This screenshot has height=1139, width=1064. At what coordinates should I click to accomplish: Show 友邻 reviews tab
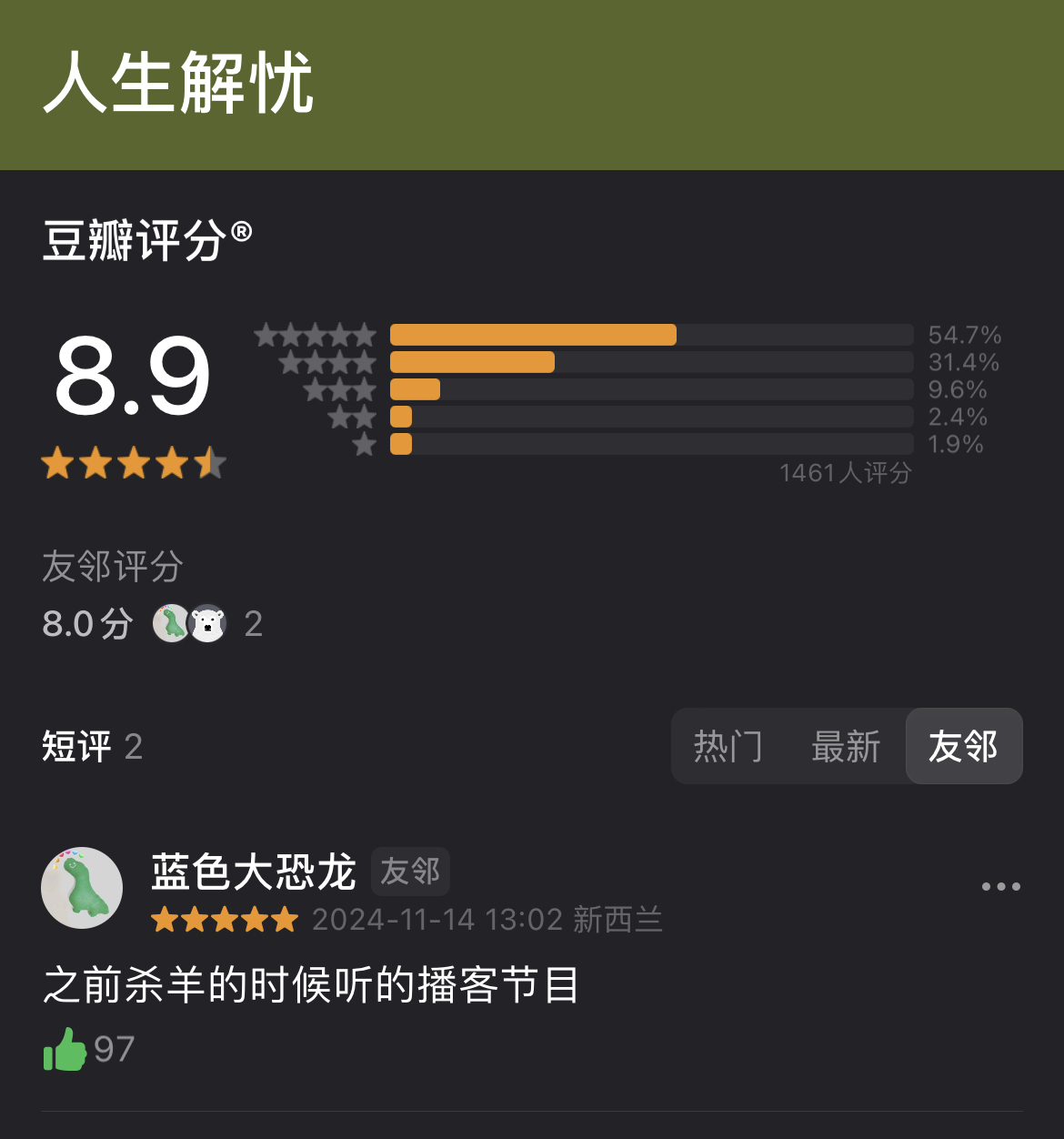pos(963,747)
